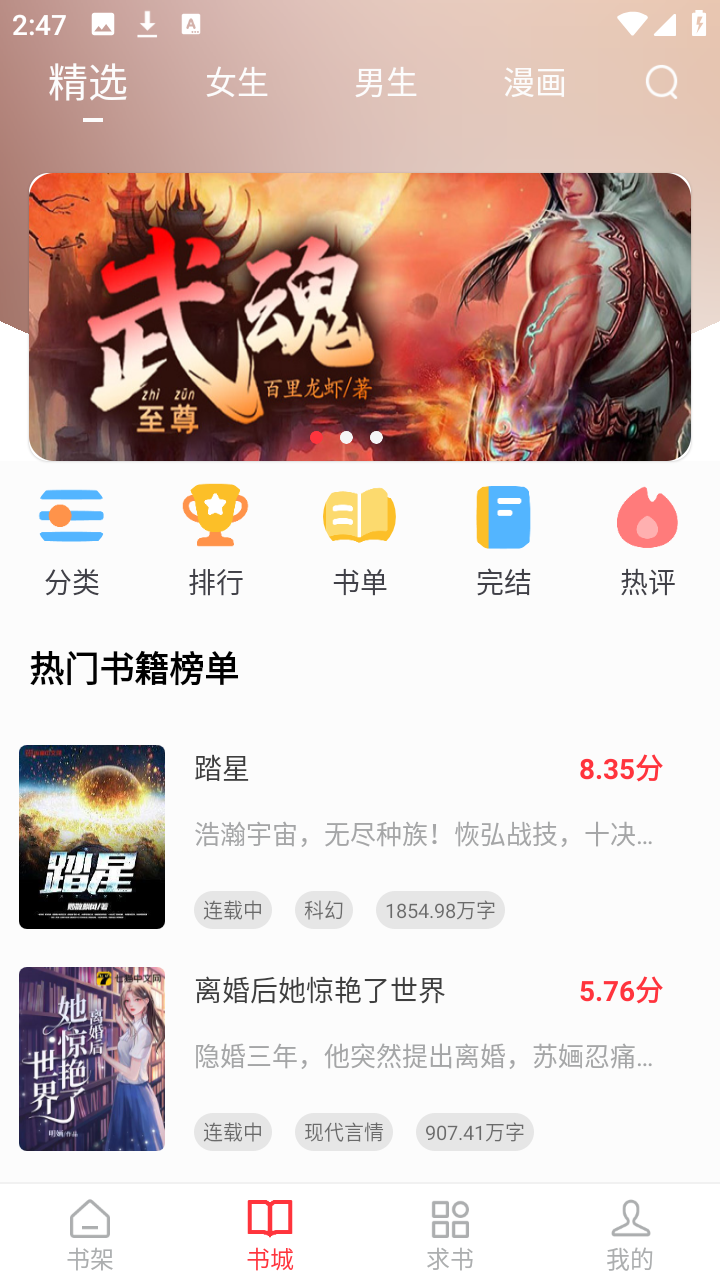This screenshot has height=1280, width=720.
Task: Tap the search magnifier icon
Action: coord(660,83)
